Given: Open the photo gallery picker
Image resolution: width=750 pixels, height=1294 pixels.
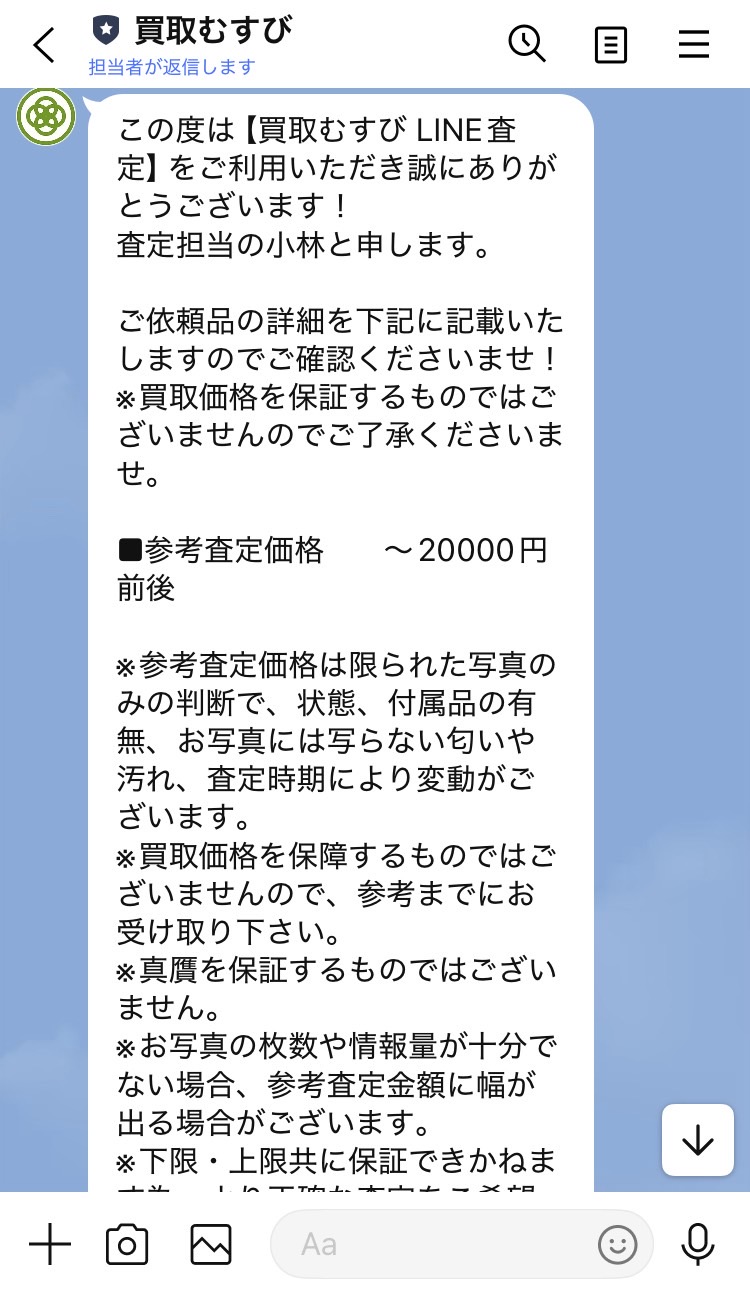Looking at the screenshot, I should pos(211,1244).
